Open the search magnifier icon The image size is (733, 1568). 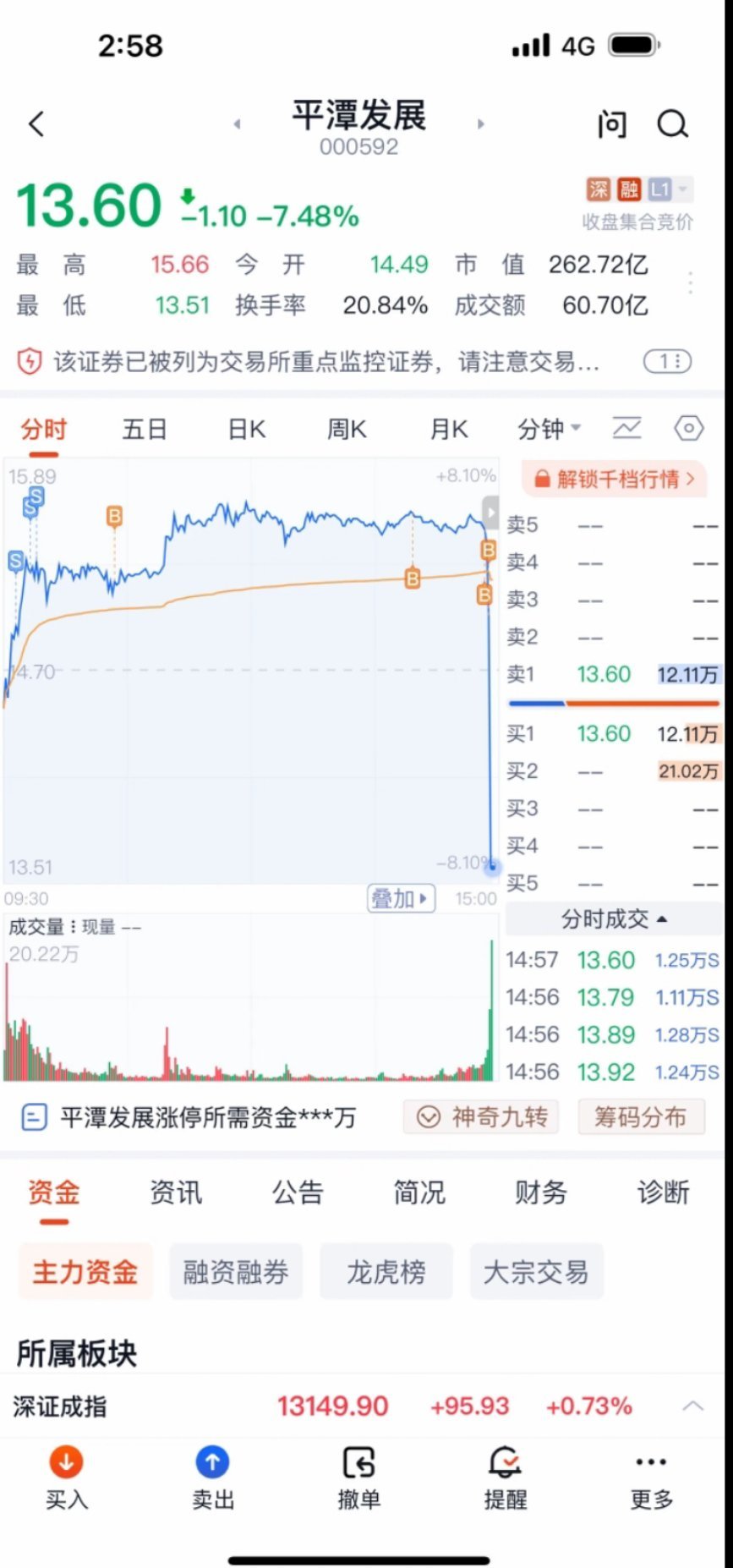tap(673, 123)
